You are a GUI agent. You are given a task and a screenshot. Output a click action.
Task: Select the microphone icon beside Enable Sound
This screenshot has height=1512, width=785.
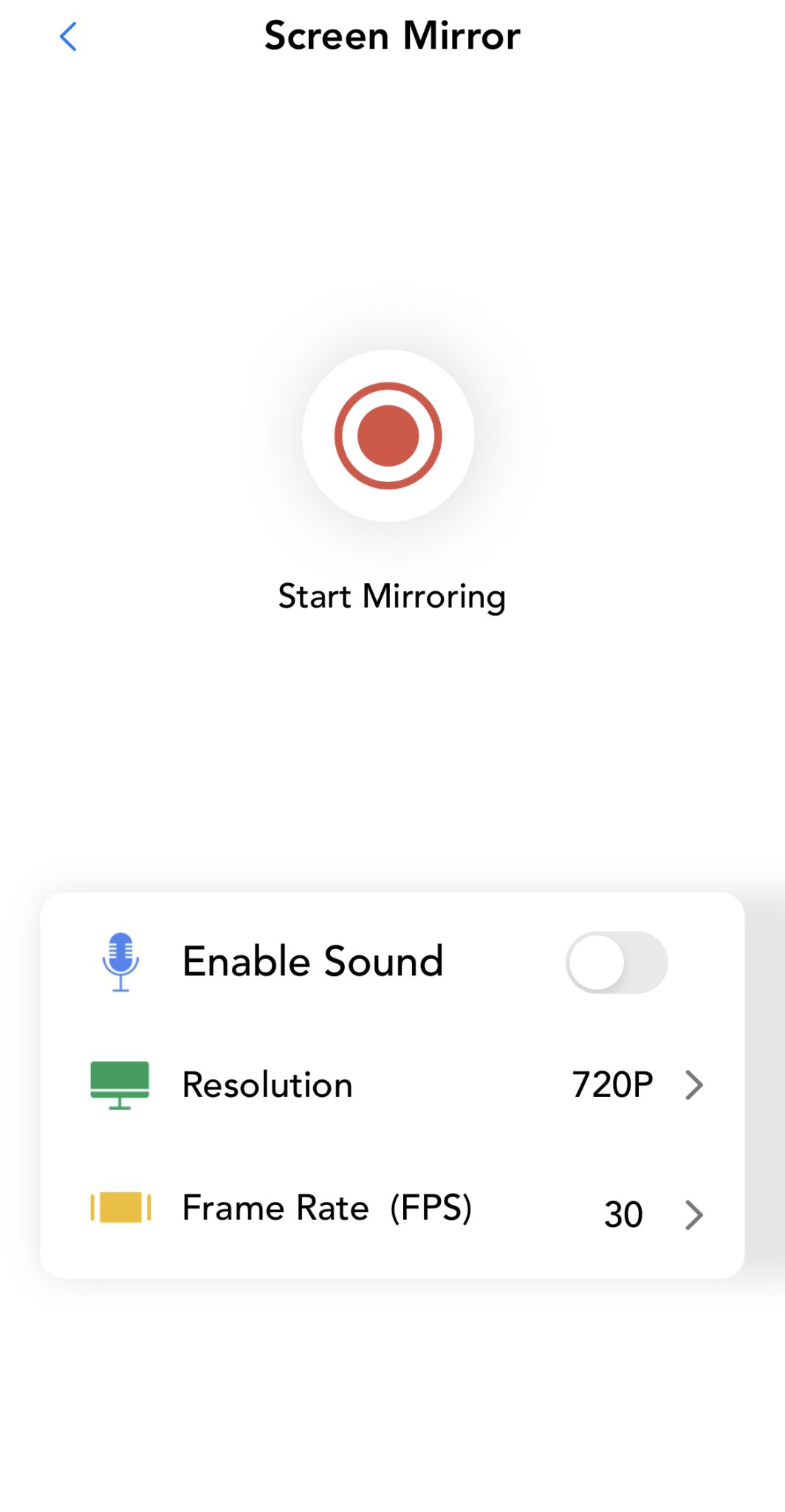point(120,961)
